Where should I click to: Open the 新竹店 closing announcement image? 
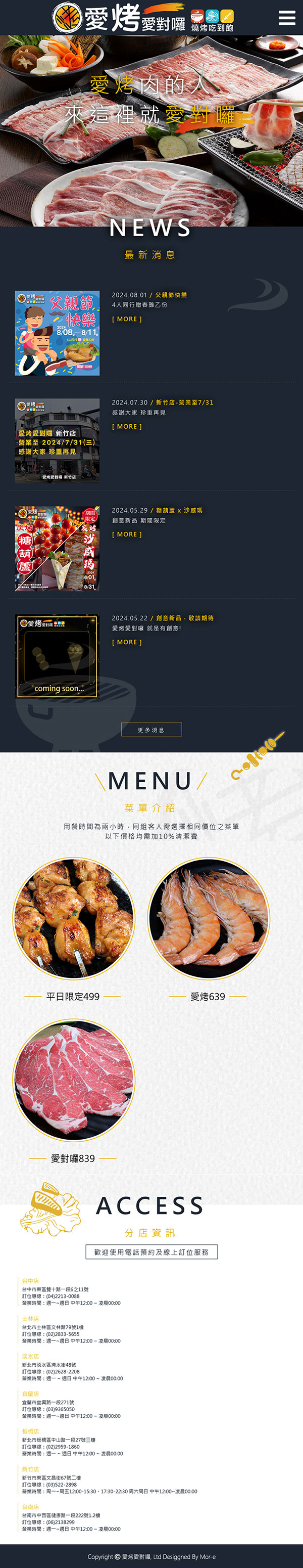pos(57,441)
